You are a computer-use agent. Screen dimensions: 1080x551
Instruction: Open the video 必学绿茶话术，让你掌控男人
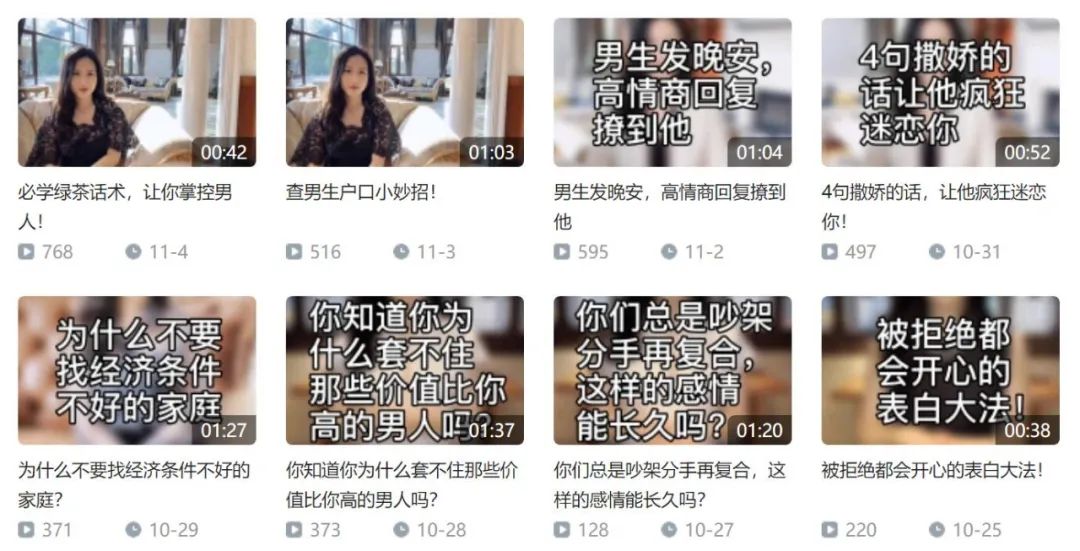tap(137, 92)
